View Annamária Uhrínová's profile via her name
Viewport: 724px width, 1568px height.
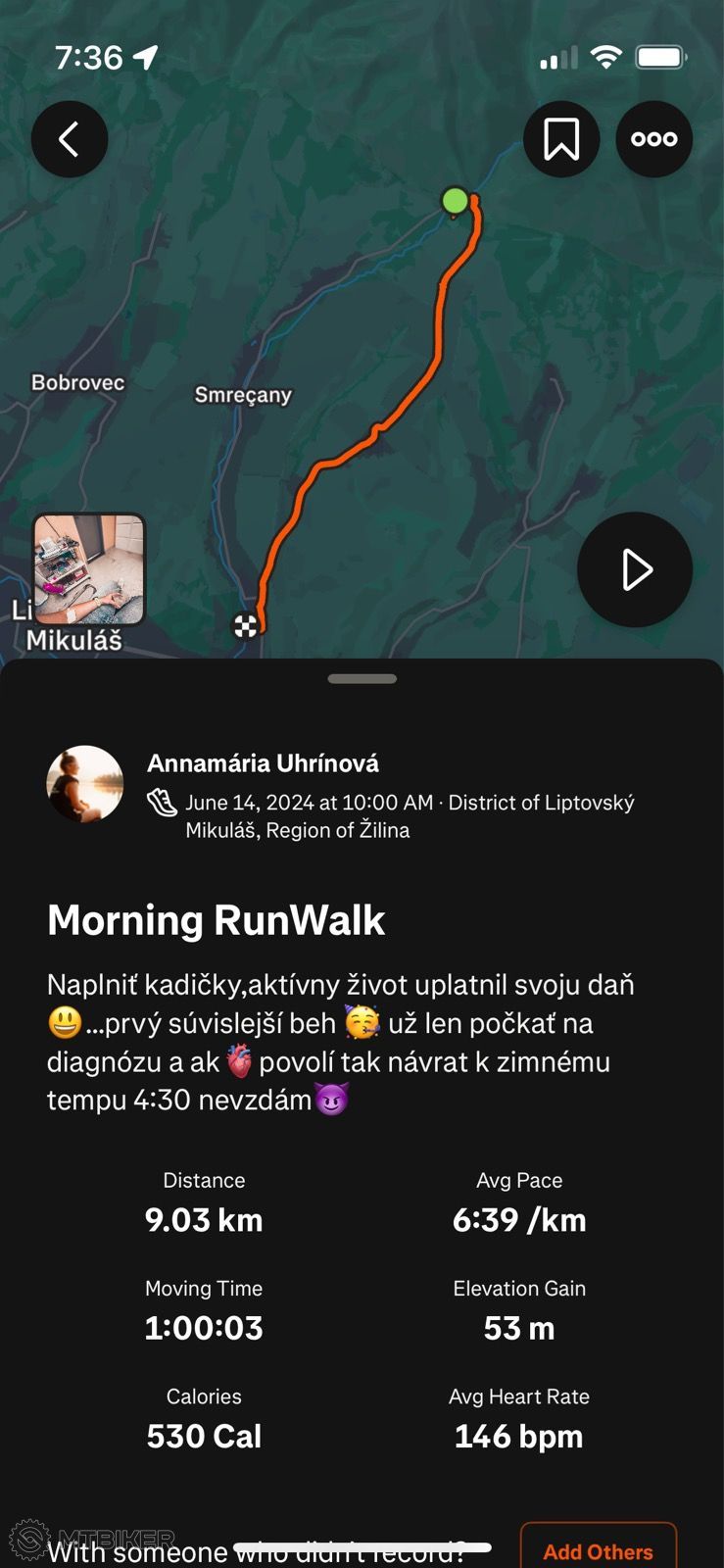pyautogui.click(x=263, y=763)
